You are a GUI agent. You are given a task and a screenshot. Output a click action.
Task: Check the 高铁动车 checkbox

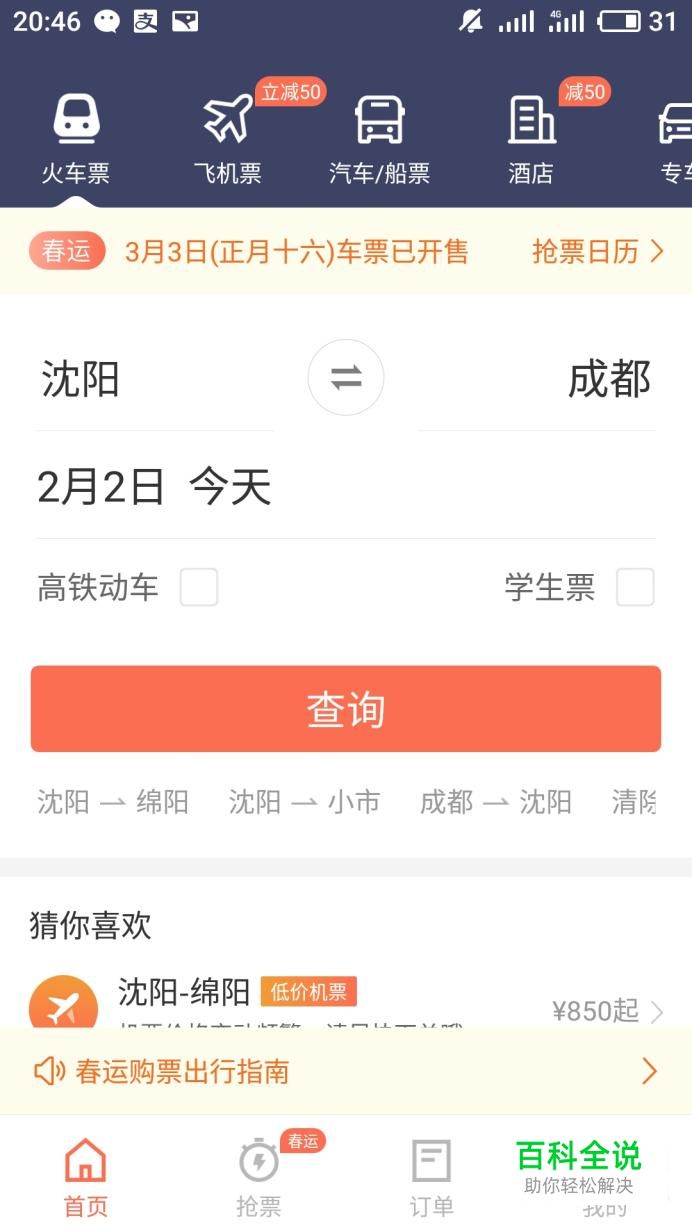point(198,588)
